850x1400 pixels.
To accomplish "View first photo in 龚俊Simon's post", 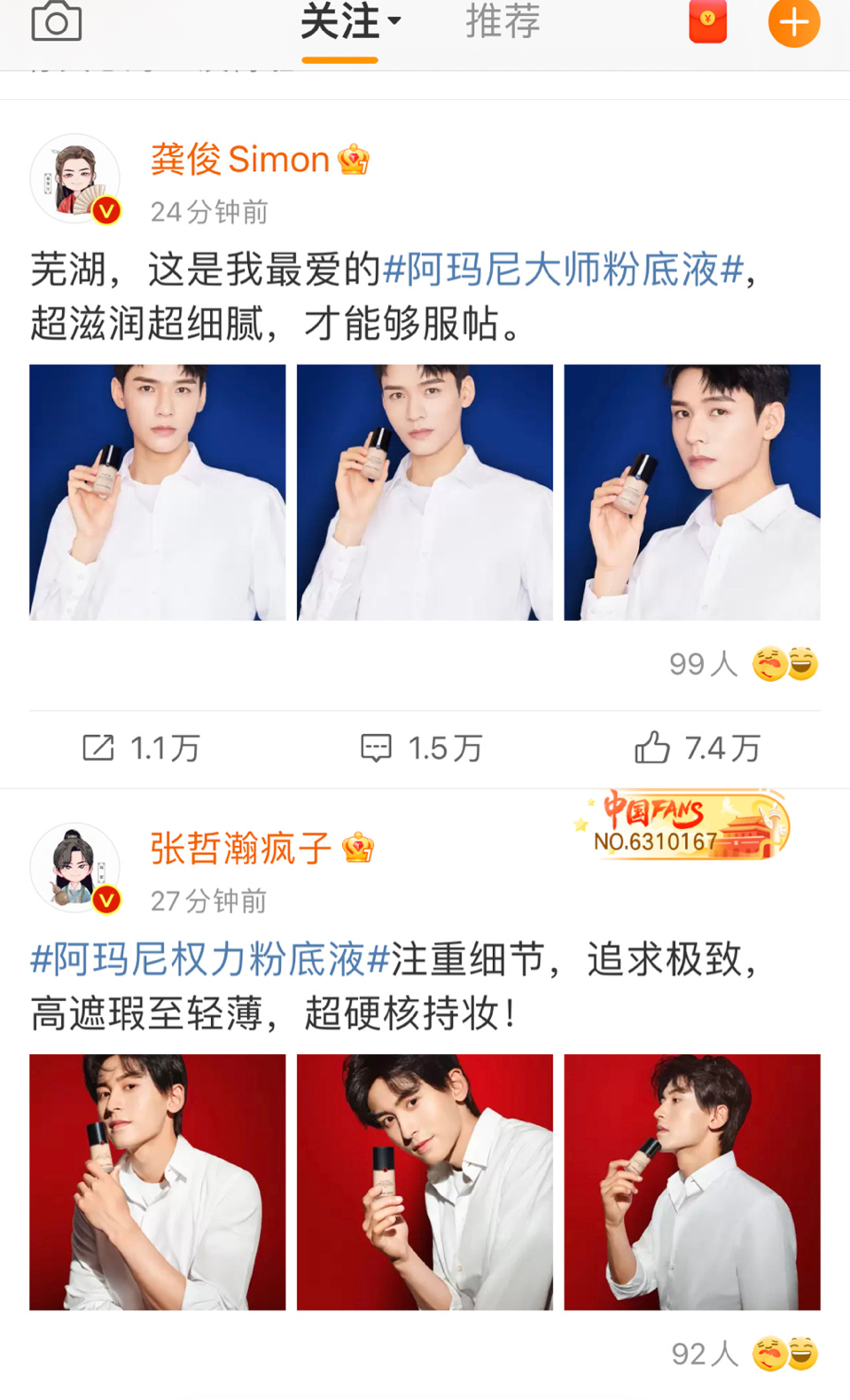I will coord(158,492).
